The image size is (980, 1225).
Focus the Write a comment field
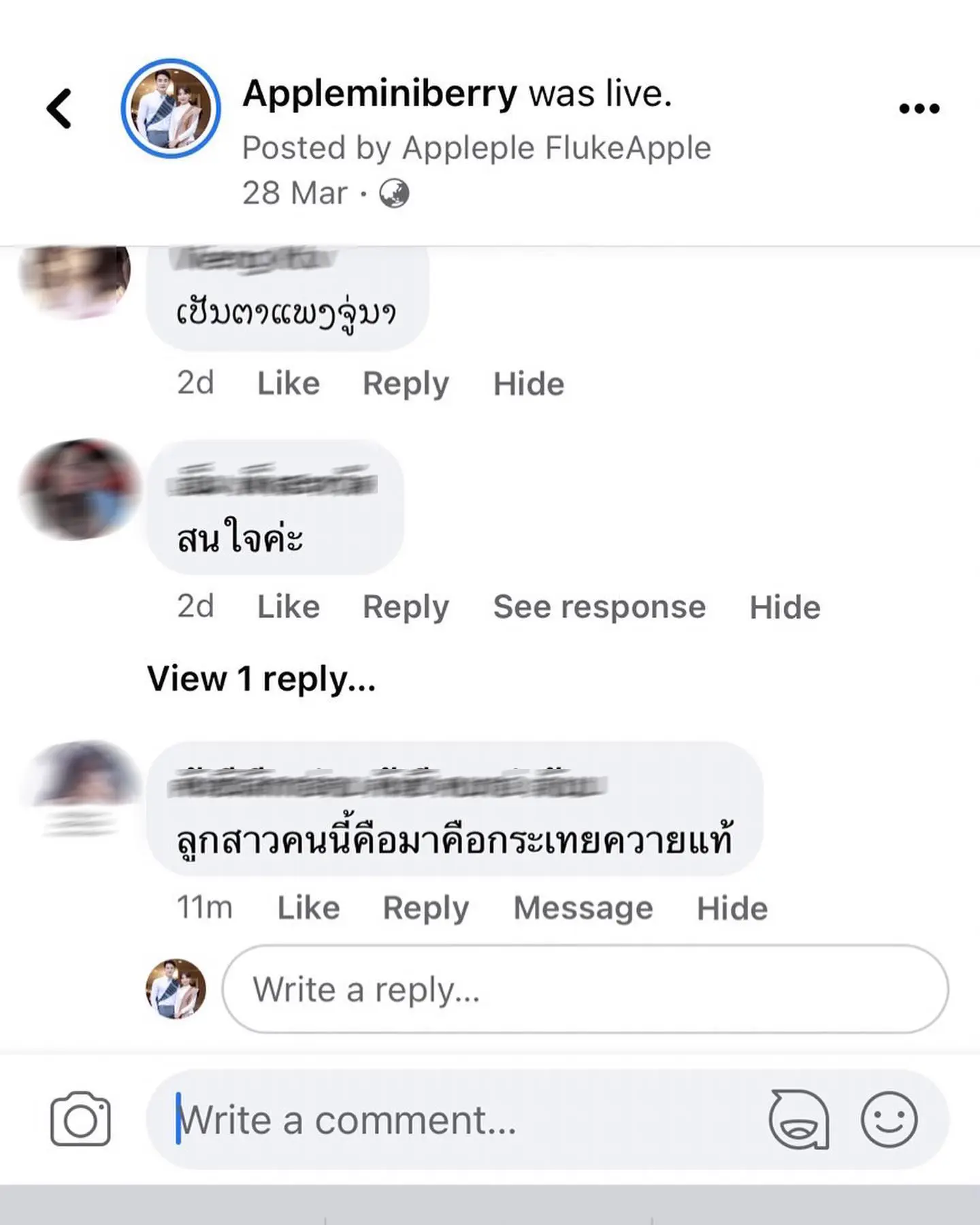[x=463, y=1120]
